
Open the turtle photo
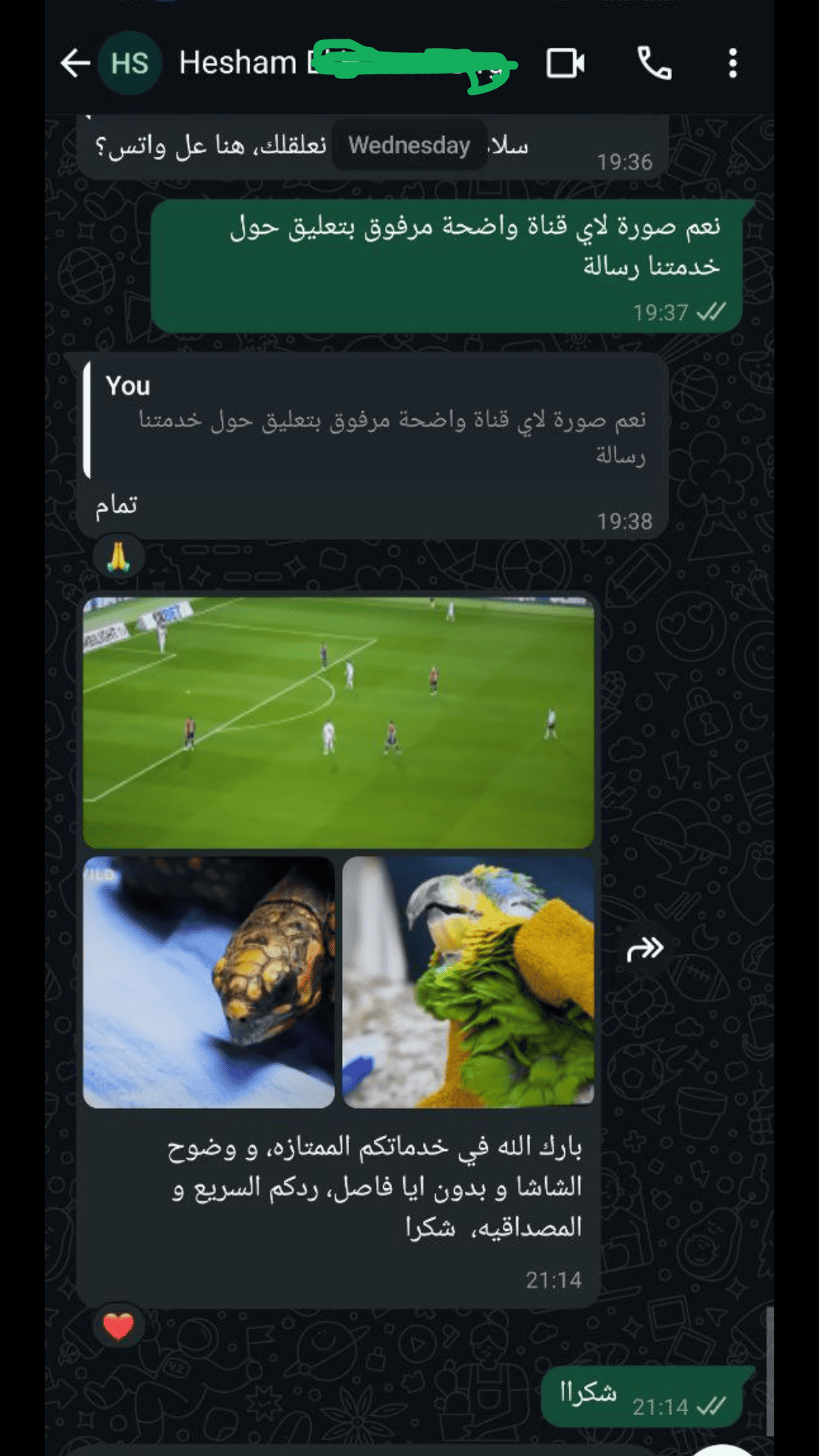click(209, 982)
